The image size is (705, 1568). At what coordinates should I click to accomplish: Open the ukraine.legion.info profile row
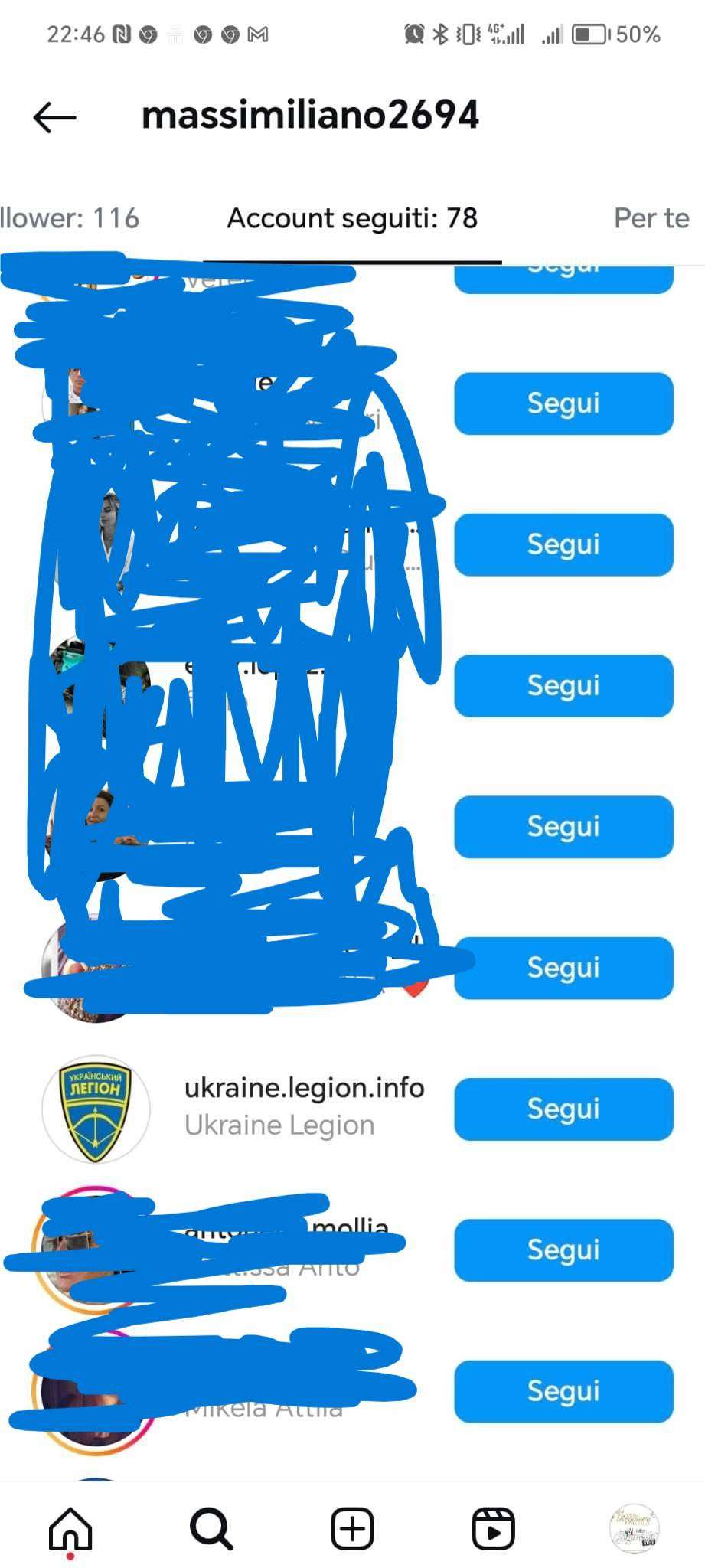[x=304, y=1106]
